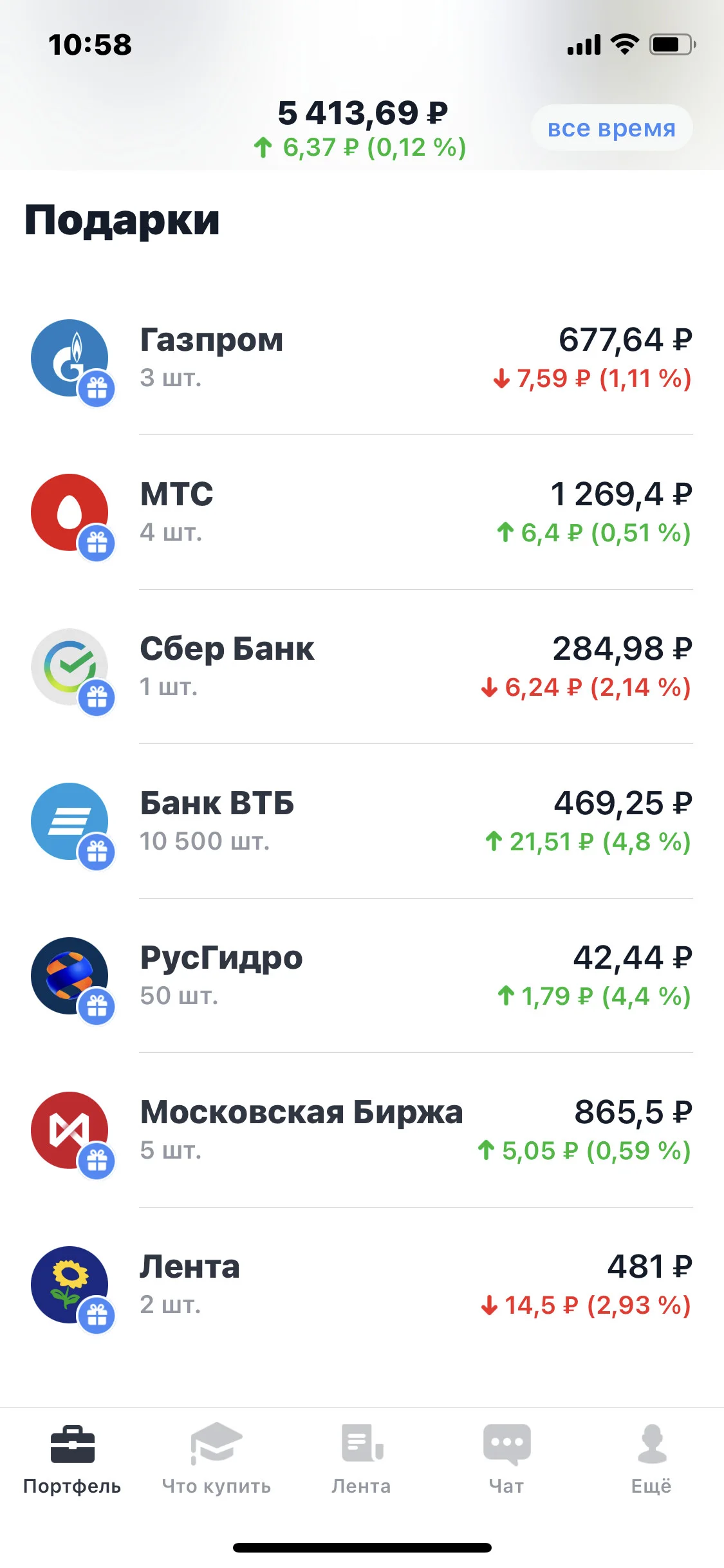Open the Лента stock with 2 шт.

pos(362,1285)
